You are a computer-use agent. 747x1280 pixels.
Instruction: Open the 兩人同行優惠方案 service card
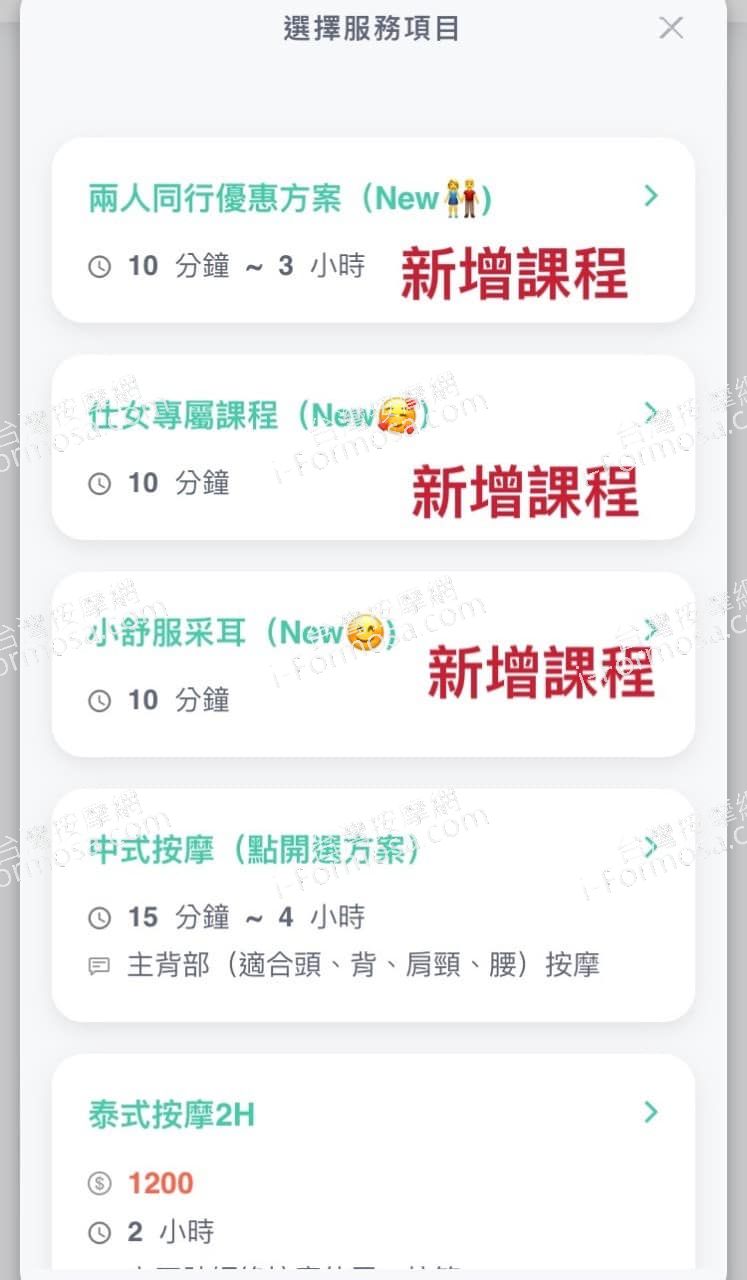click(x=373, y=229)
